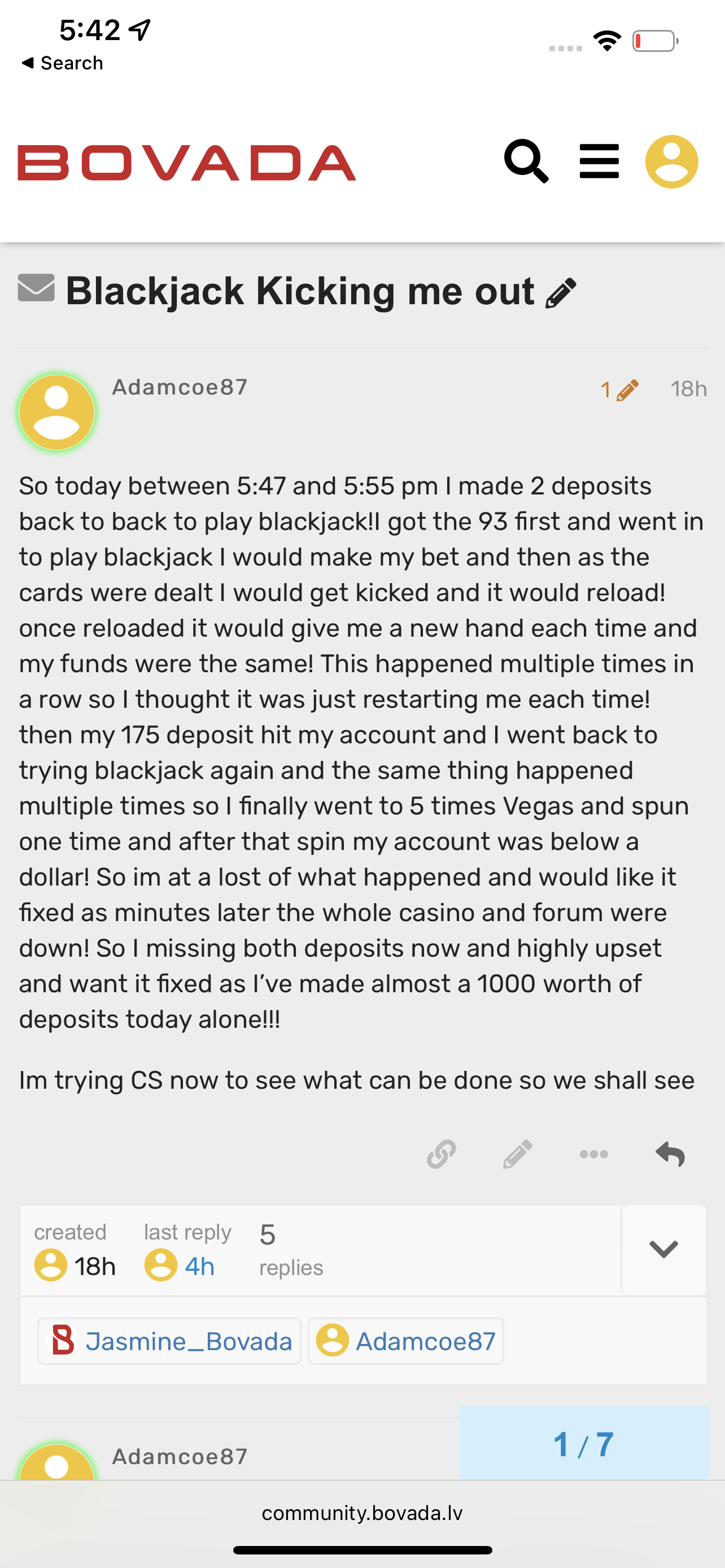Reply to Adamcoe87's post
Image resolution: width=725 pixels, height=1568 pixels.
[670, 1154]
